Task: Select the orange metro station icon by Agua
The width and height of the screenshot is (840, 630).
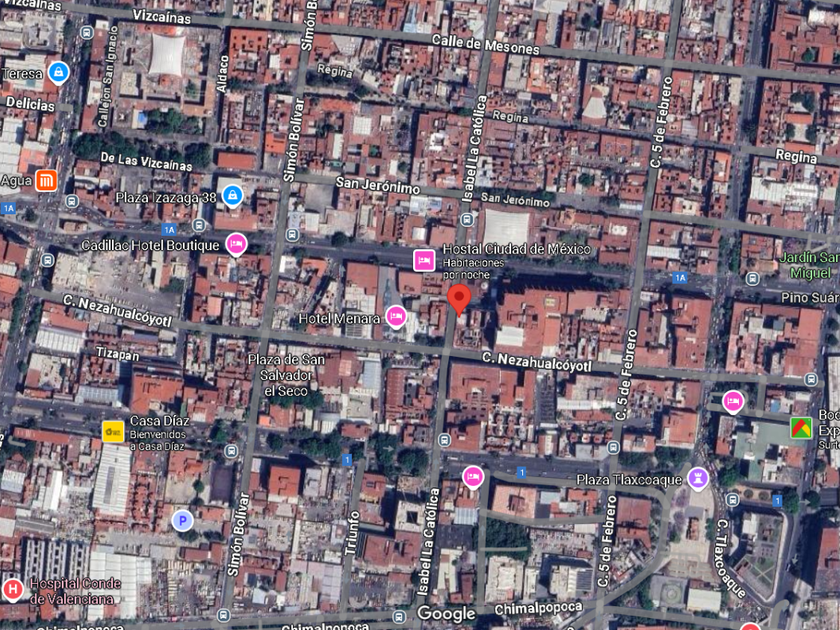Action: point(47,181)
